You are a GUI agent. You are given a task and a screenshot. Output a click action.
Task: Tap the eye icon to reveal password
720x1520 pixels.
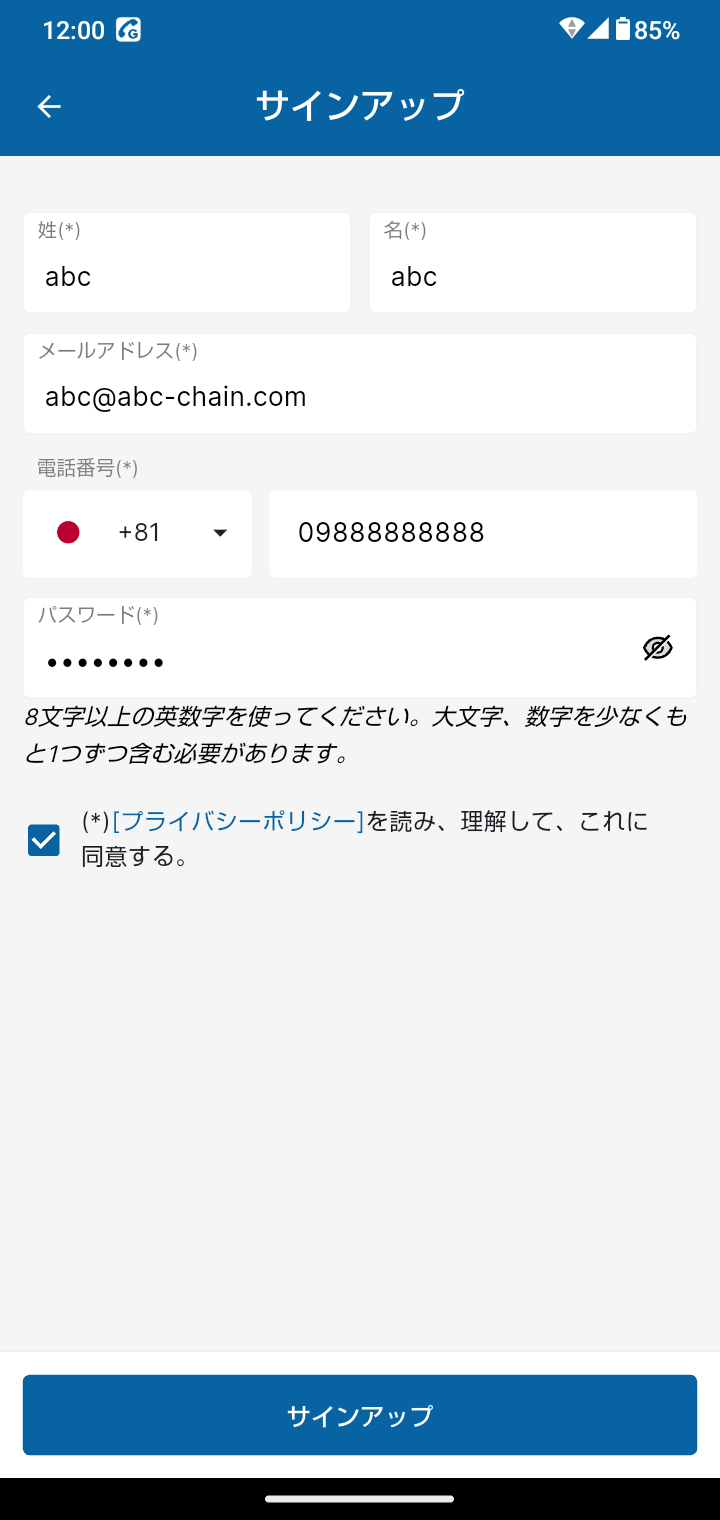point(657,648)
